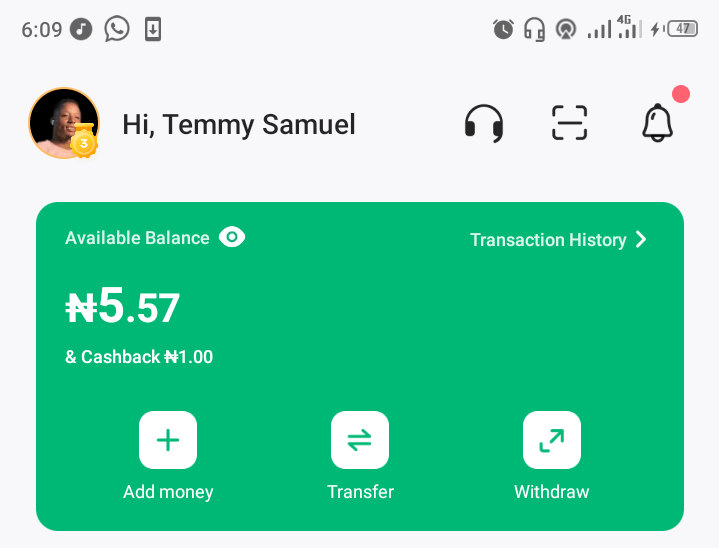The width and height of the screenshot is (719, 548).
Task: Tap Add money
Action: click(x=168, y=440)
